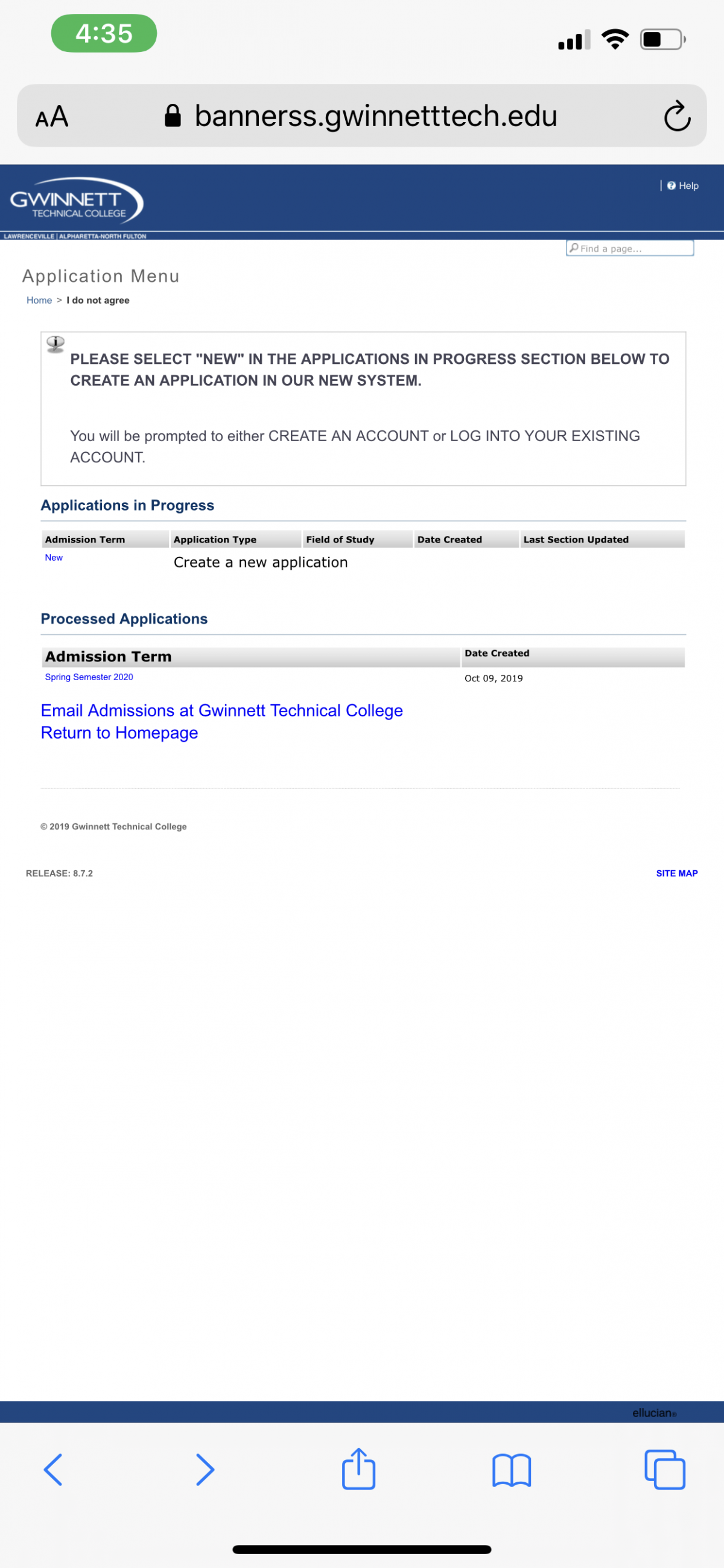Viewport: 724px width, 1568px height.
Task: Go back to the previous page in Safari
Action: tap(54, 1470)
